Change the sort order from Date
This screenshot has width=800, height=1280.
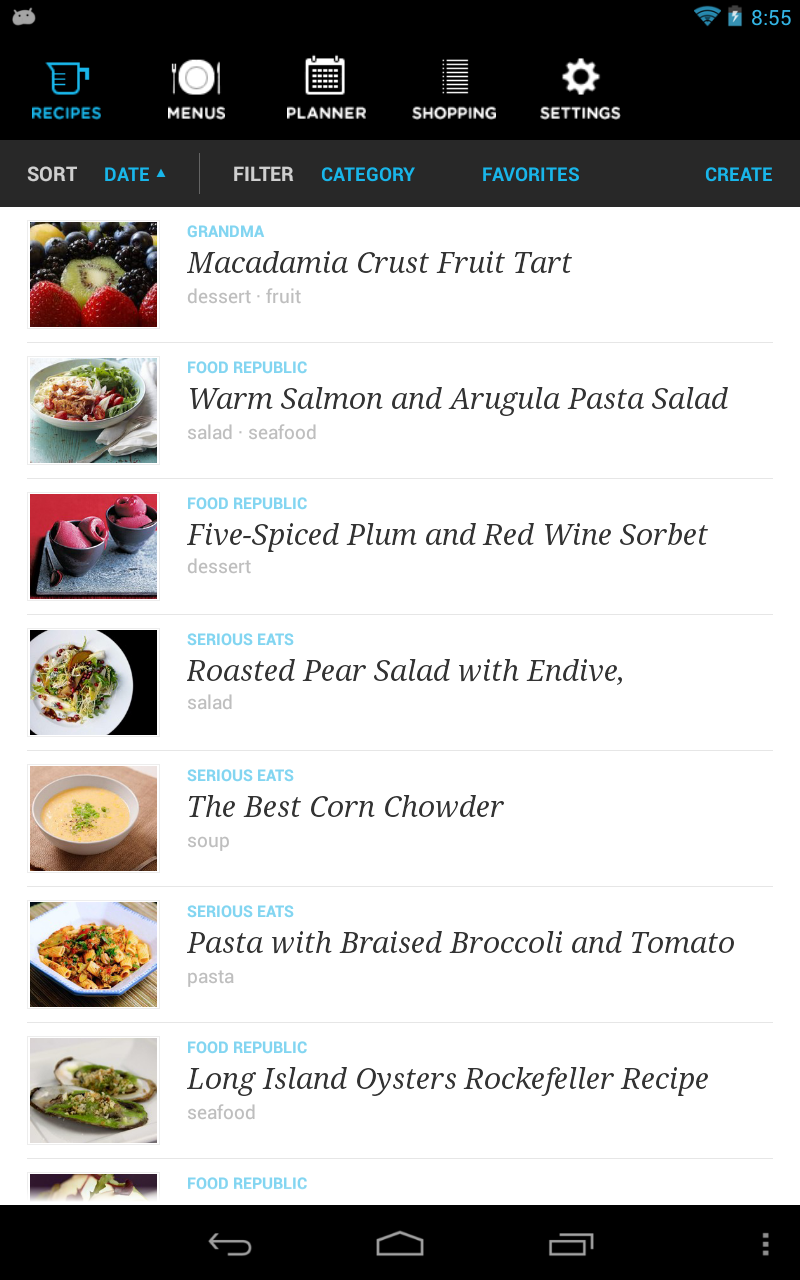coord(135,174)
